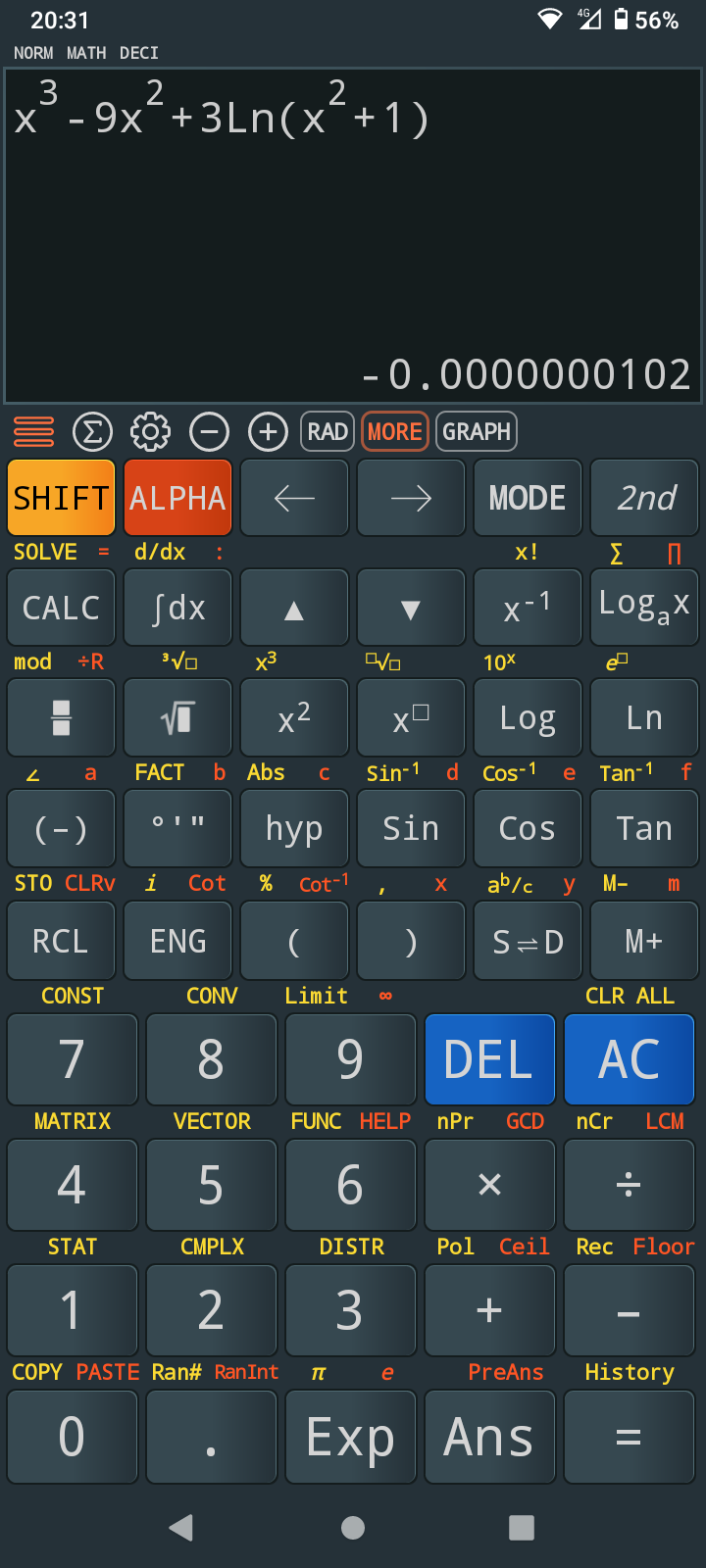Clear the expression with AC
706x1568 pixels.
(630, 1059)
